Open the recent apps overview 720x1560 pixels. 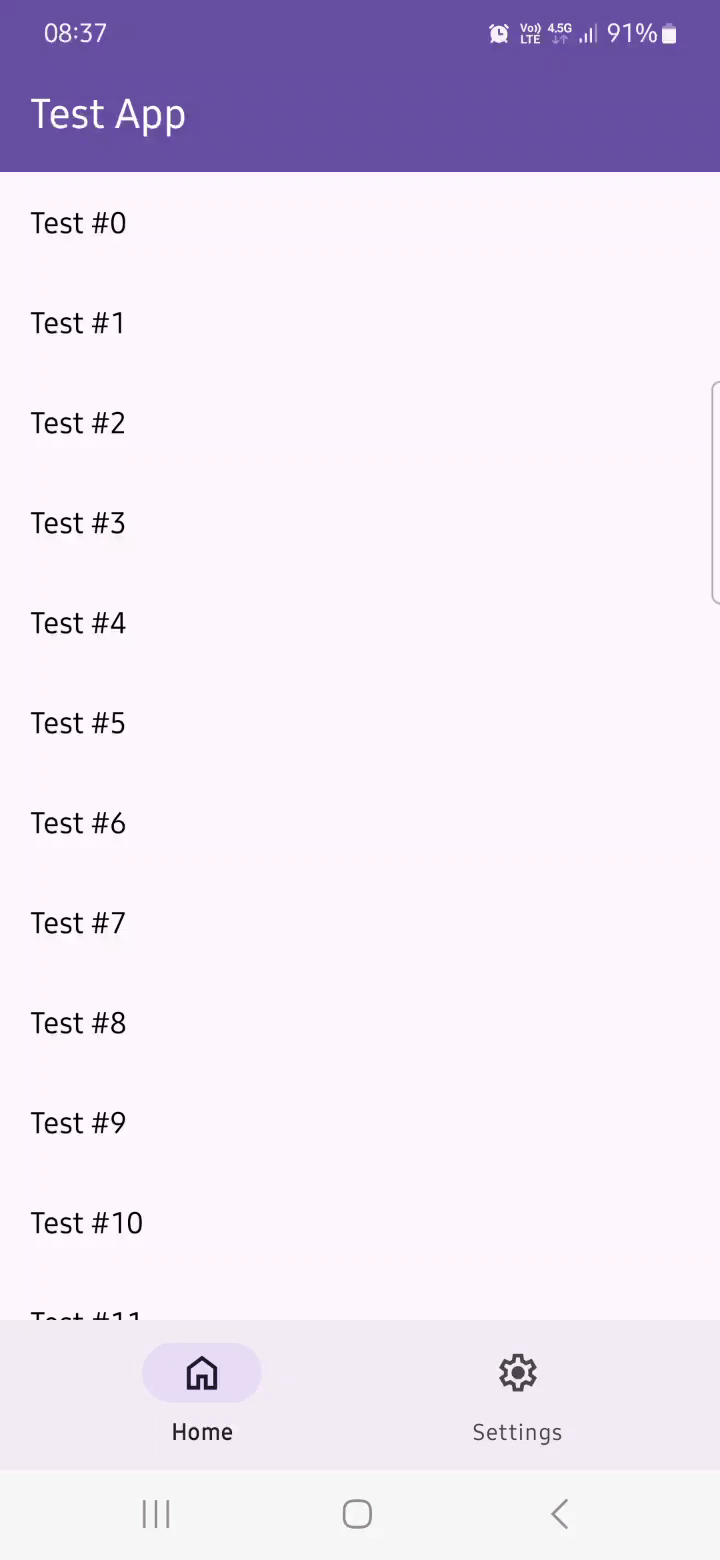(156, 1514)
